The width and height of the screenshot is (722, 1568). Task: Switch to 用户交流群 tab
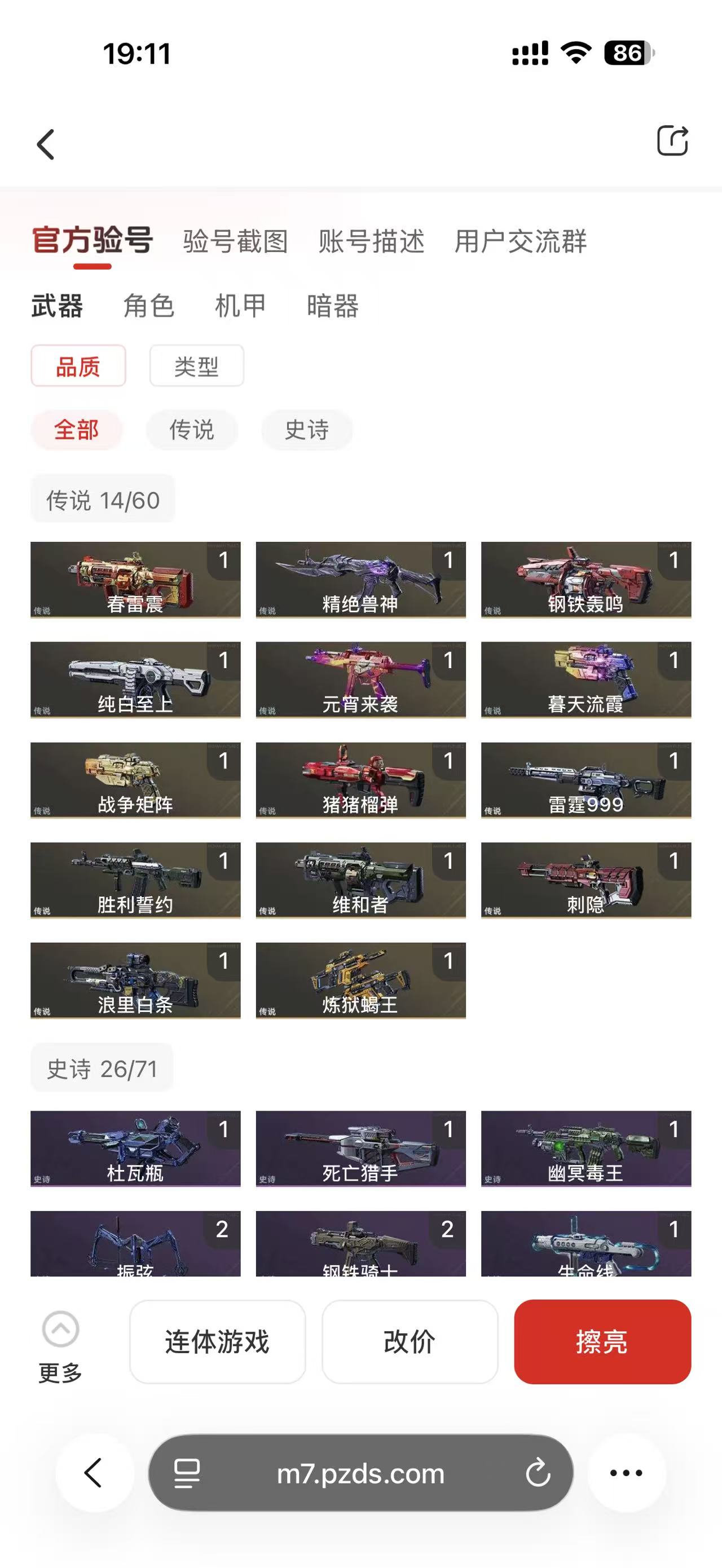[x=521, y=241]
